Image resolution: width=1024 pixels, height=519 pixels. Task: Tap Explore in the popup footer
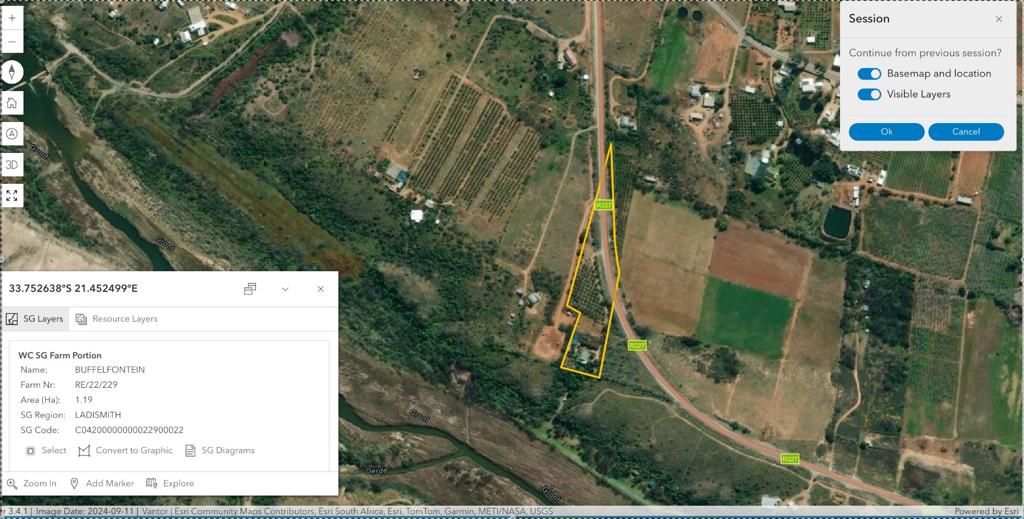[x=170, y=484]
